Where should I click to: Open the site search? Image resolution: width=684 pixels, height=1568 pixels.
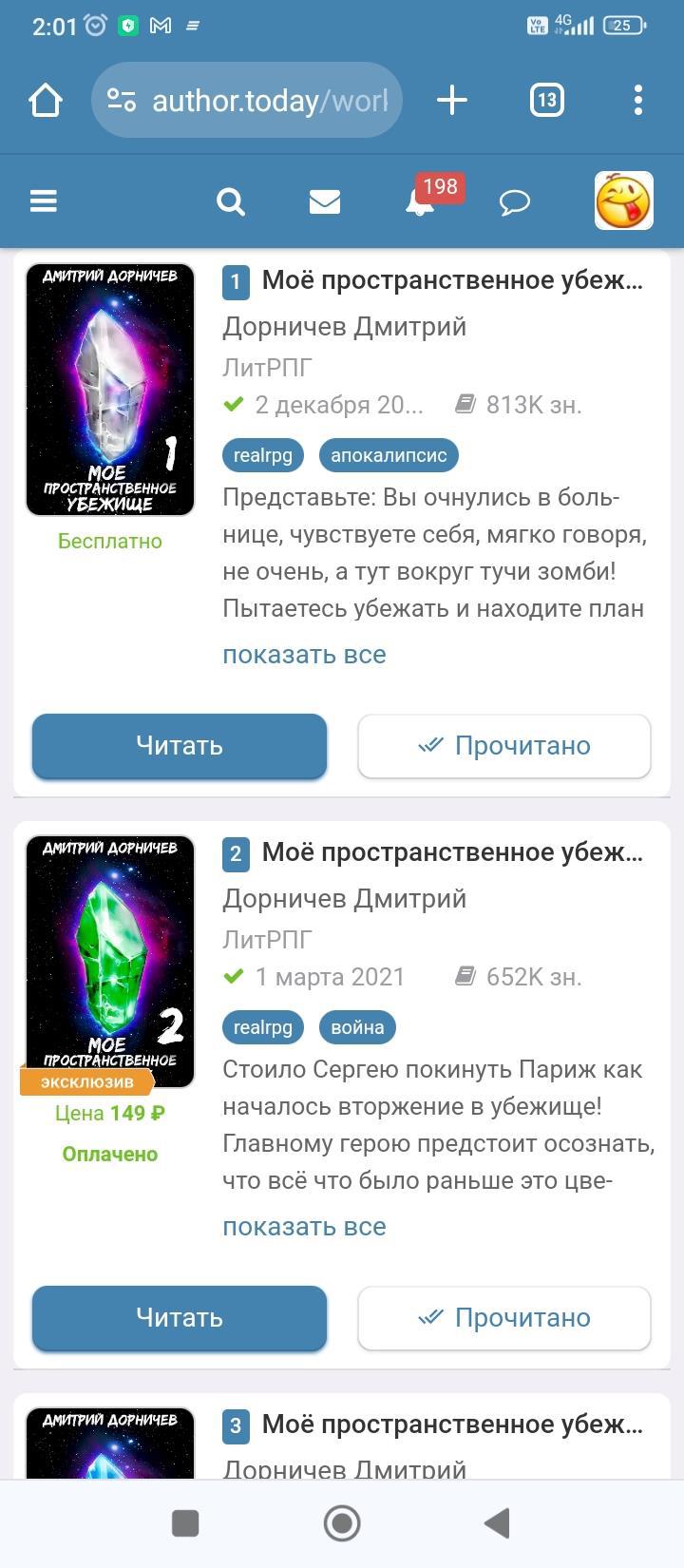[x=230, y=201]
